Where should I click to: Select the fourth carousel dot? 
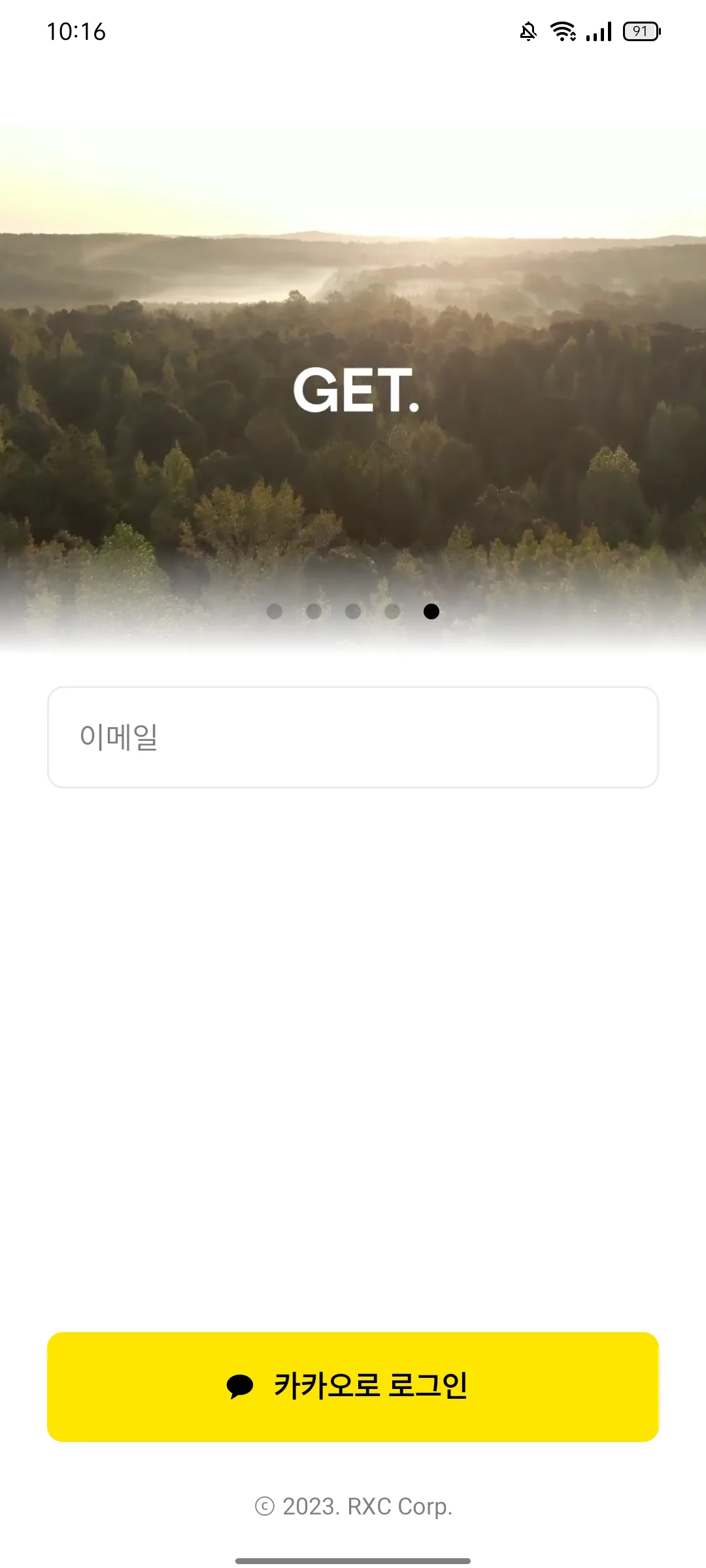[x=392, y=612]
